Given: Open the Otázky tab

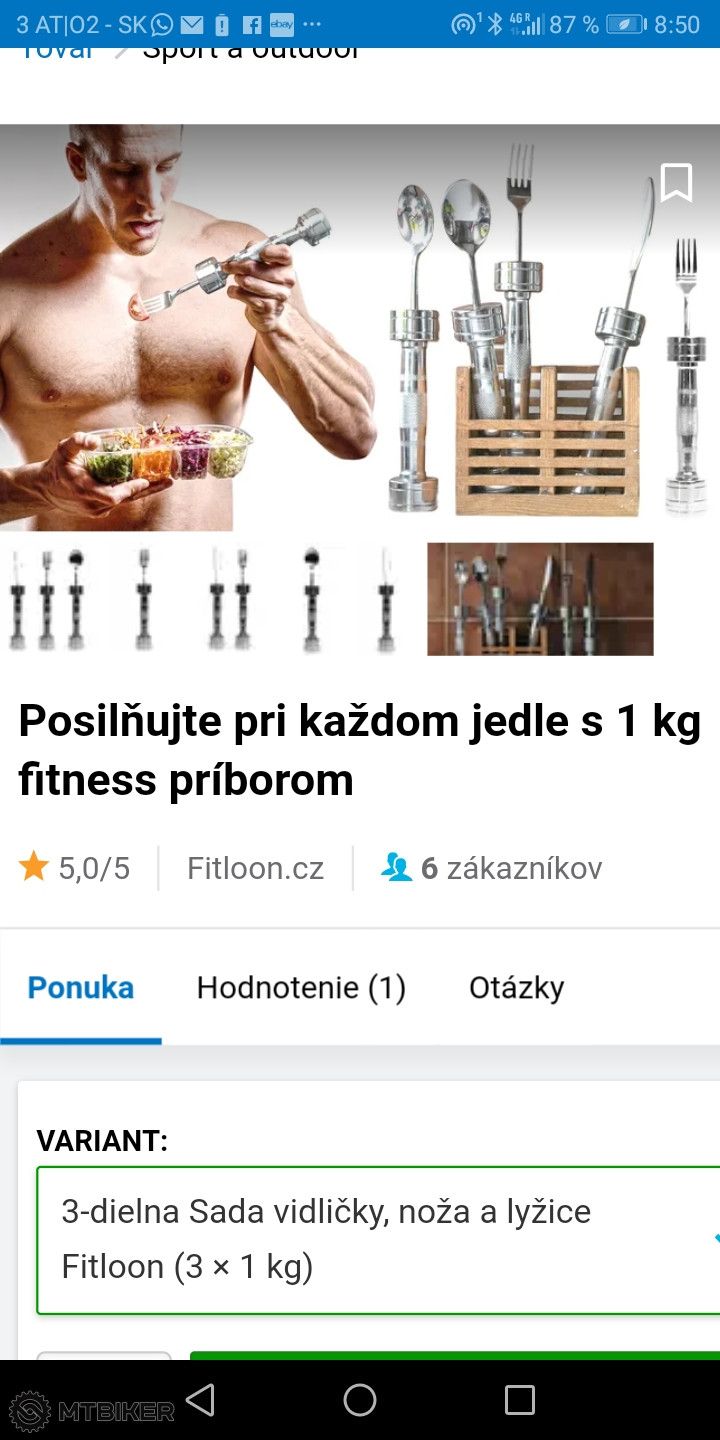Looking at the screenshot, I should point(516,987).
